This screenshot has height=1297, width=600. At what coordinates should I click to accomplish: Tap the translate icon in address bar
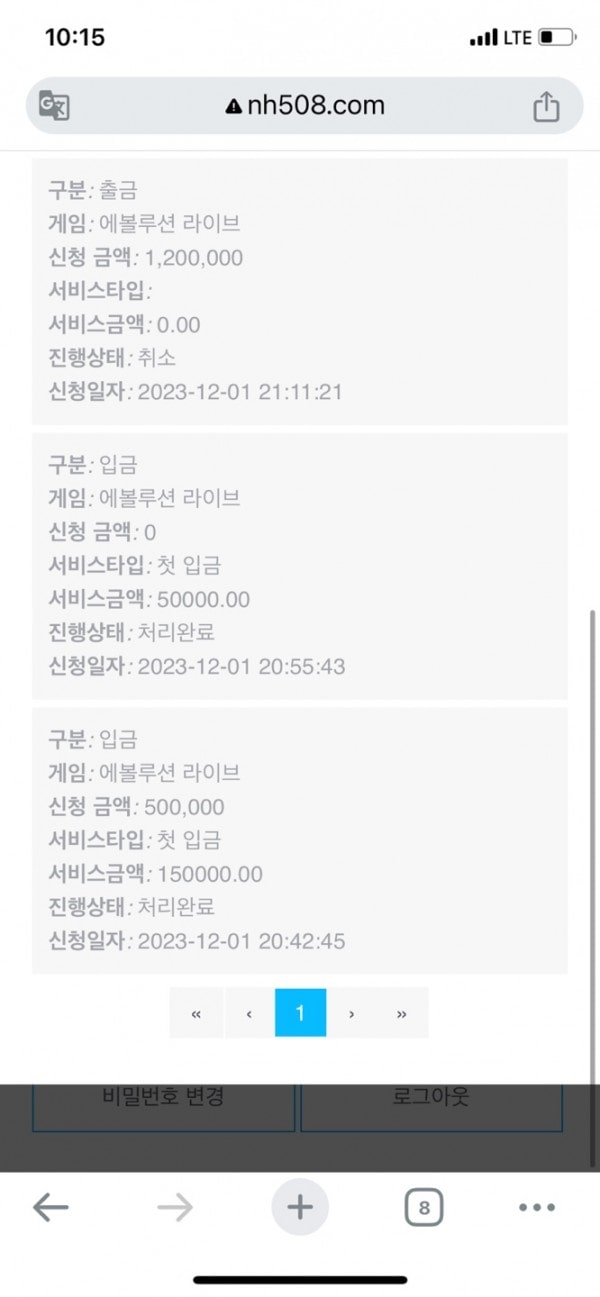[54, 105]
